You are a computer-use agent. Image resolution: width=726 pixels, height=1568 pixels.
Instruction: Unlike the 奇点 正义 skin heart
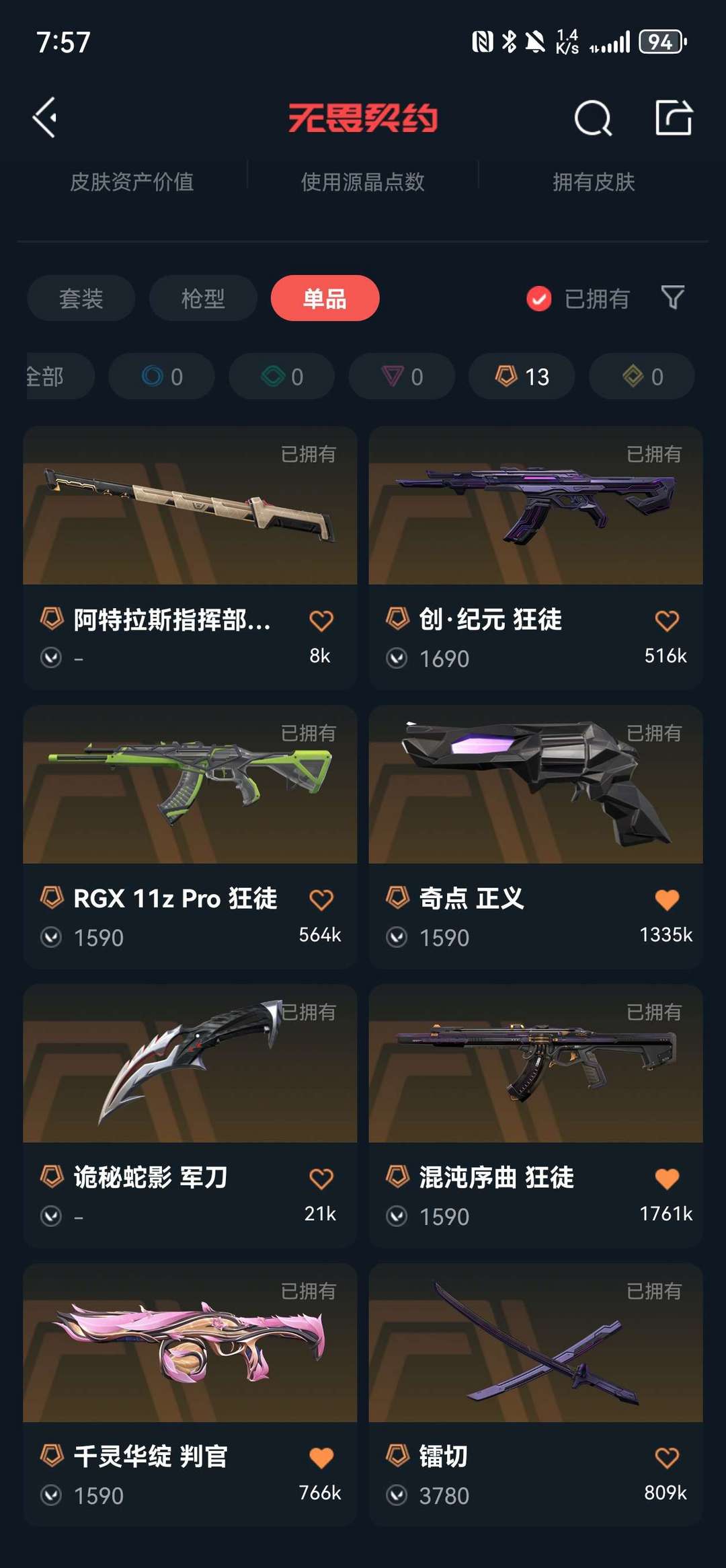[x=666, y=899]
